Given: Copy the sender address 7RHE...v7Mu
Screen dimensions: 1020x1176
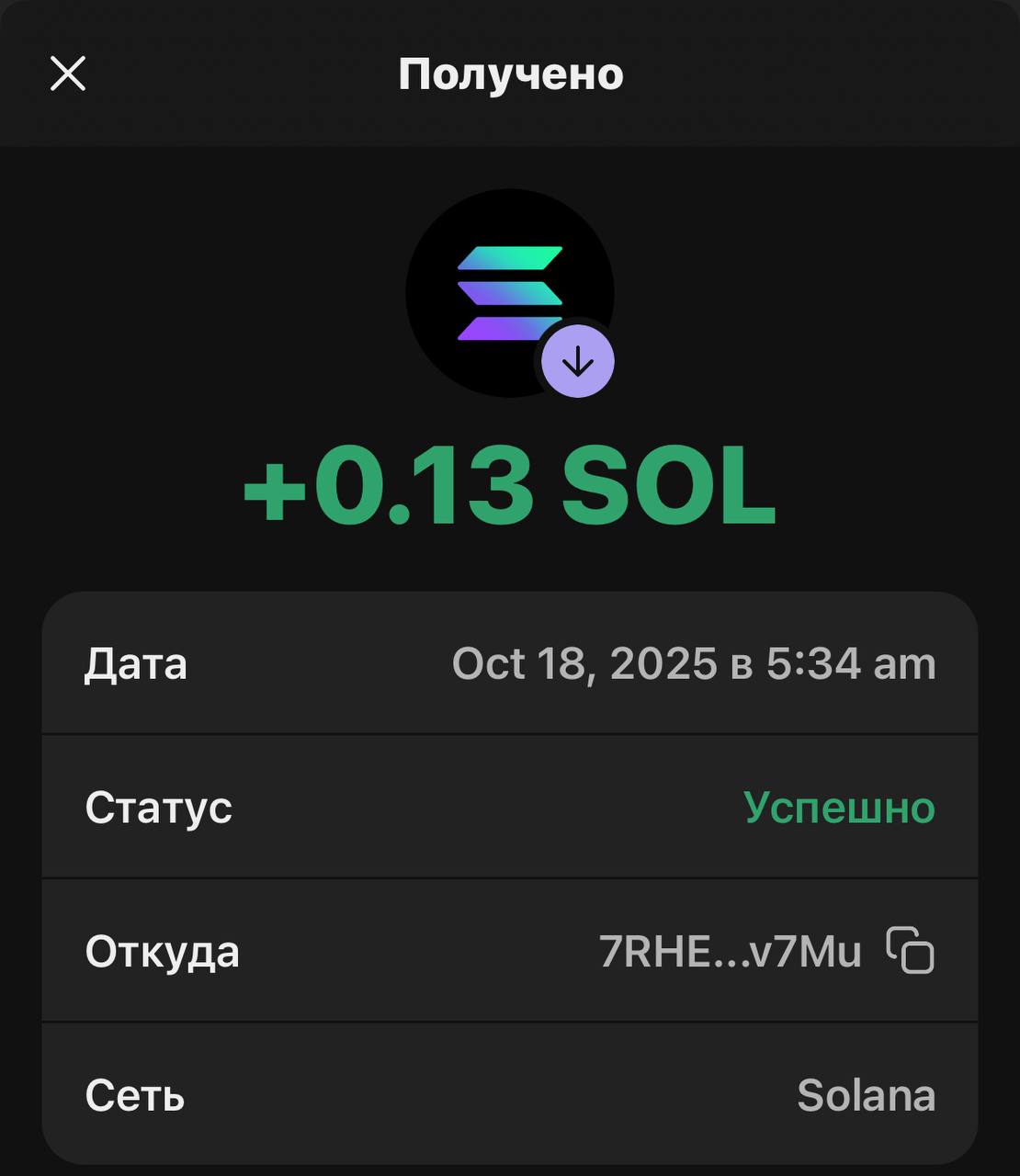Looking at the screenshot, I should pos(910,950).
